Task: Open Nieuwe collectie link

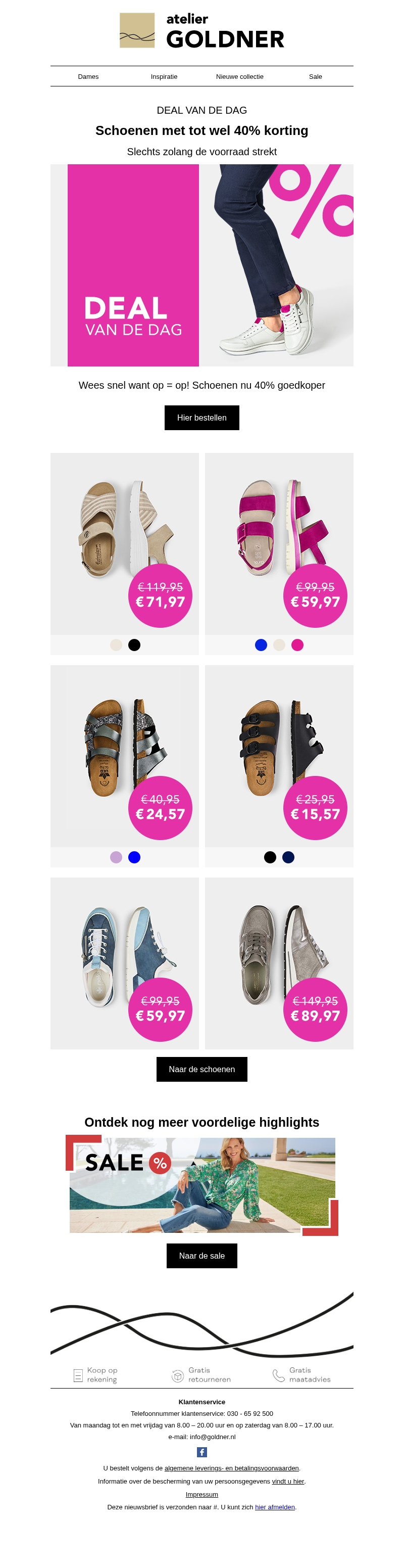Action: pyautogui.click(x=239, y=77)
